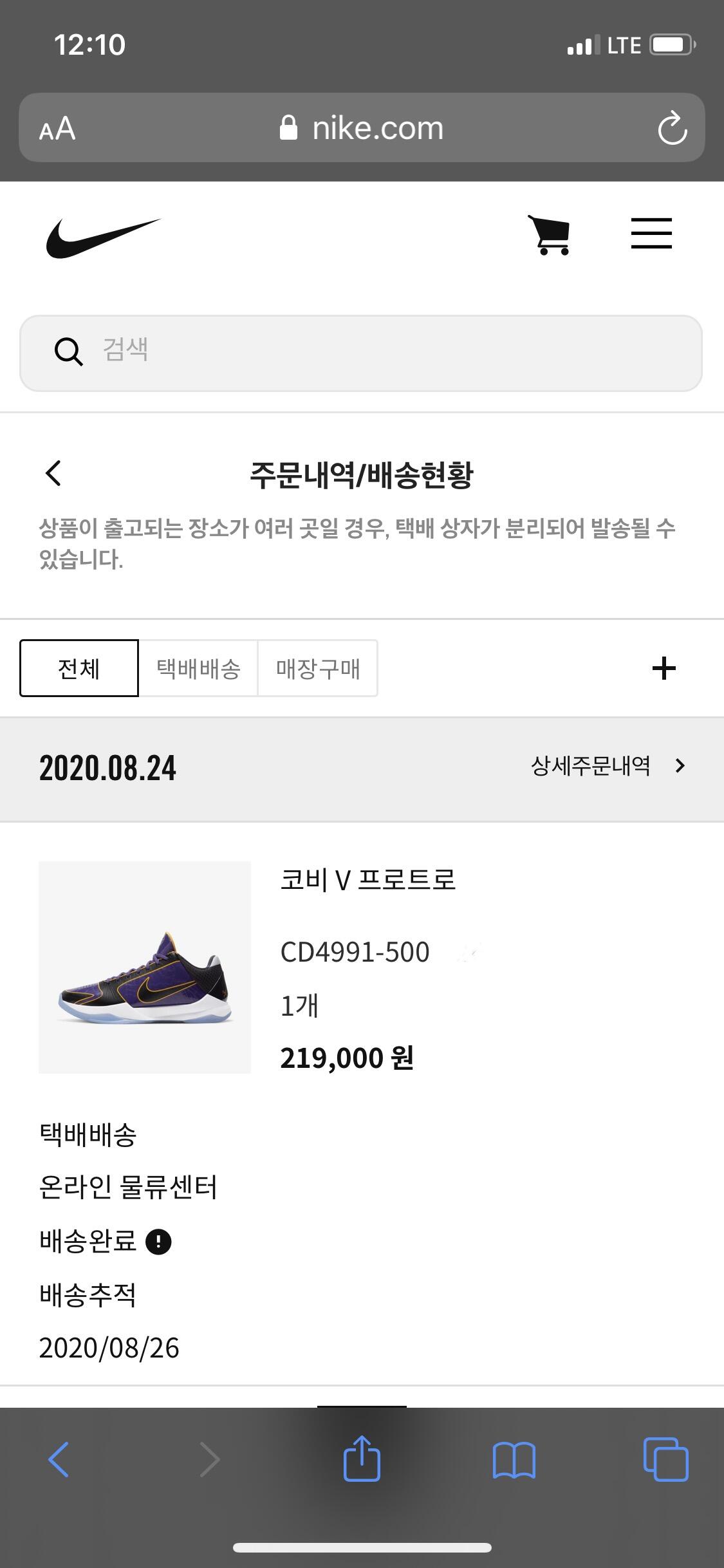Show info icon next to 배송완료
Screen dimensions: 724x1568
click(x=158, y=1241)
